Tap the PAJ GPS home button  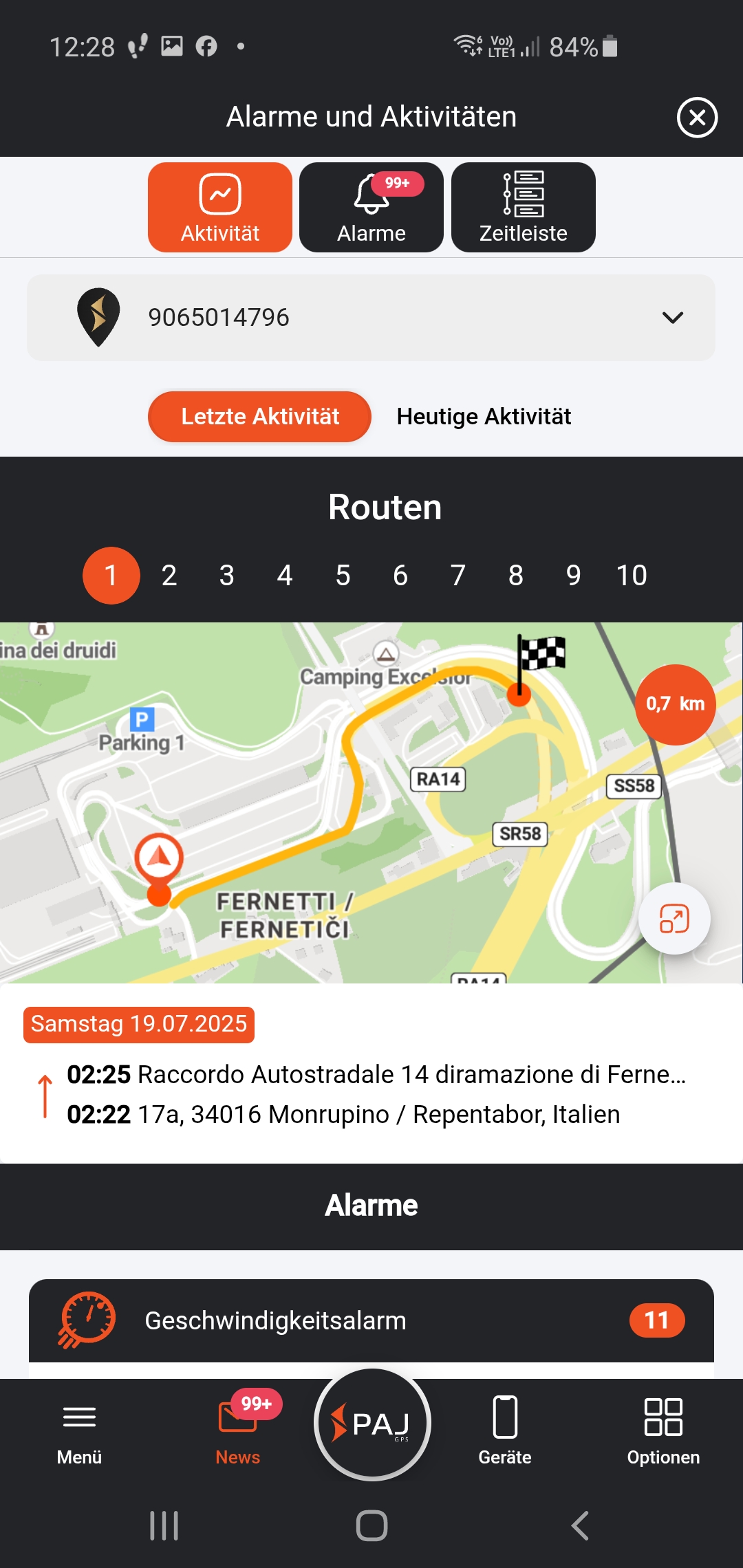tap(372, 1424)
